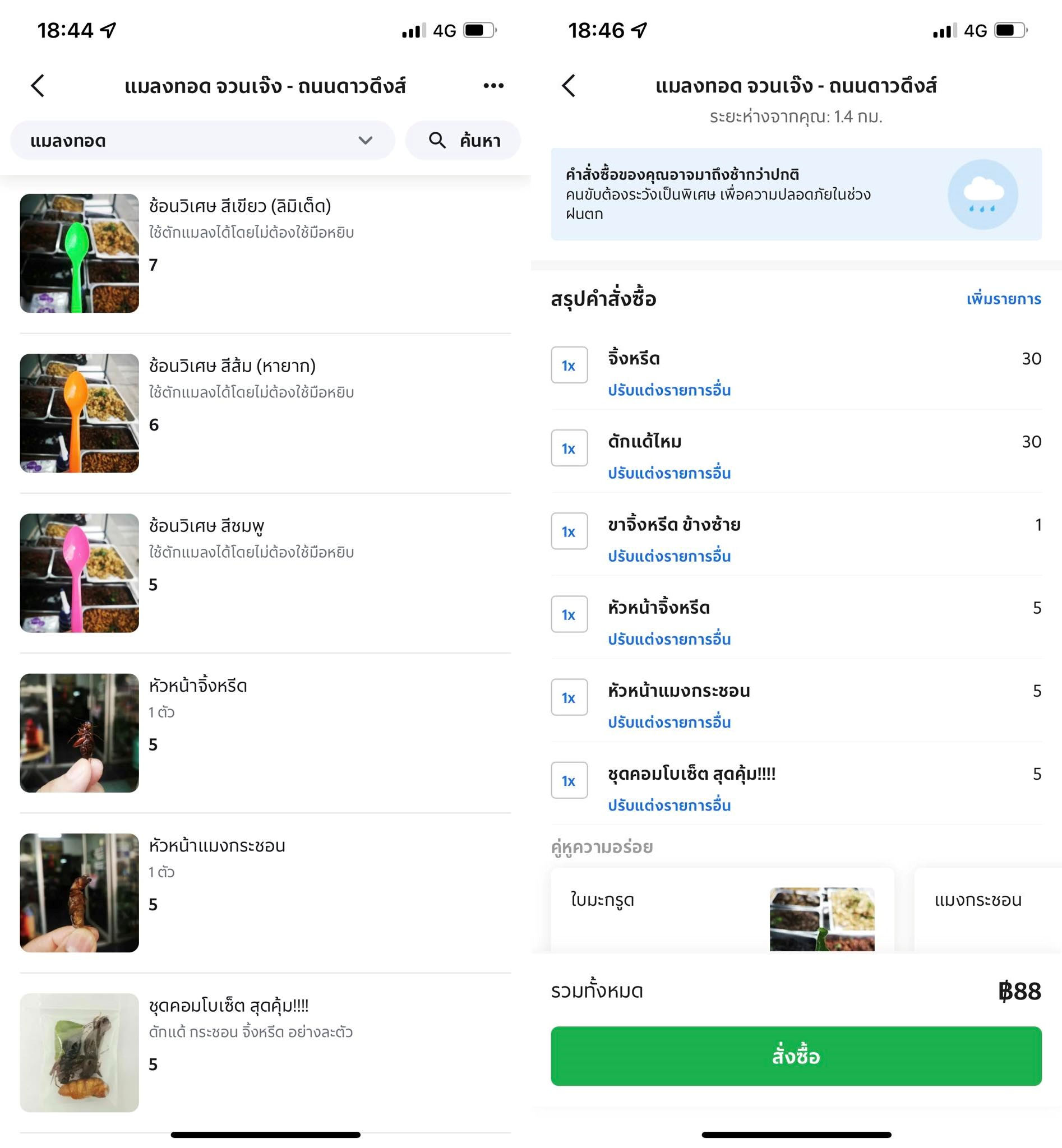Tap ปรับแต่งรายการอื่น under ดักแด้ไหม
Screen dimensions: 1062x1148
coord(669,473)
